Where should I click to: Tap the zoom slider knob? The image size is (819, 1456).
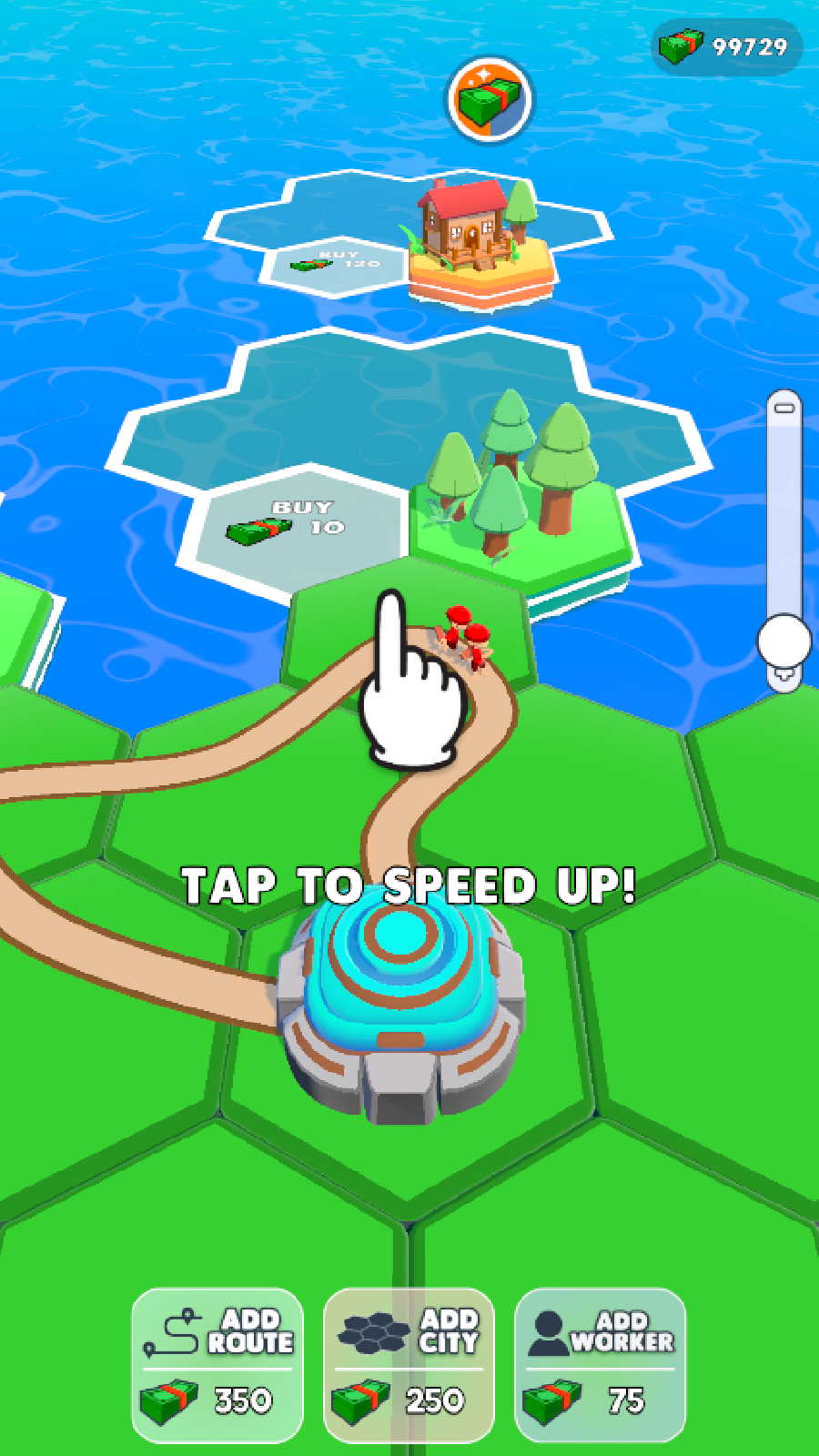point(784,641)
